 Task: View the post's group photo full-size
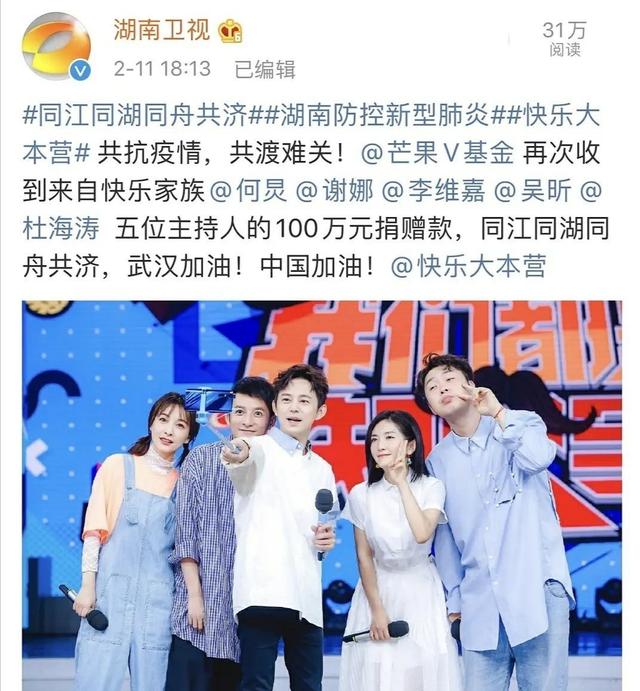pos(321,495)
